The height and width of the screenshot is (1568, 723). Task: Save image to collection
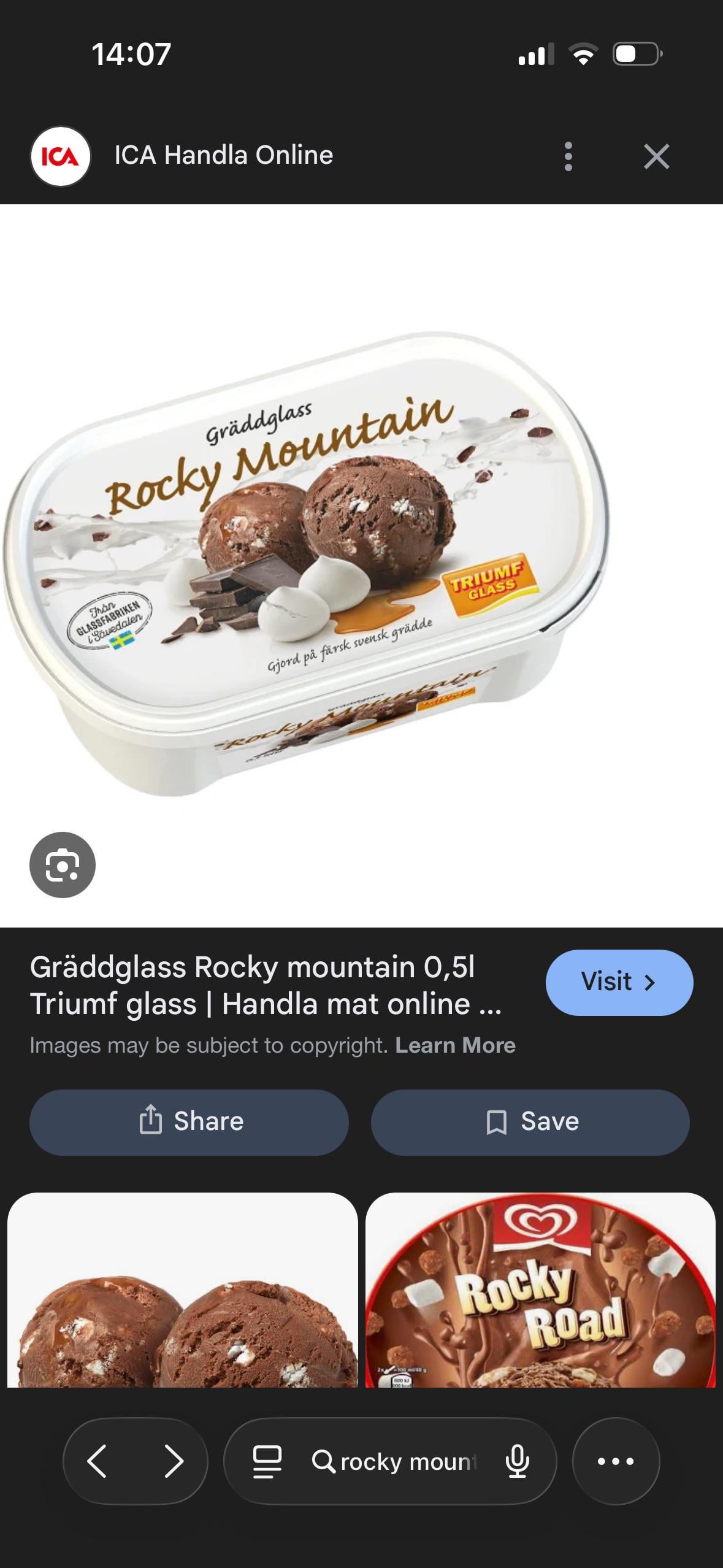530,1122
